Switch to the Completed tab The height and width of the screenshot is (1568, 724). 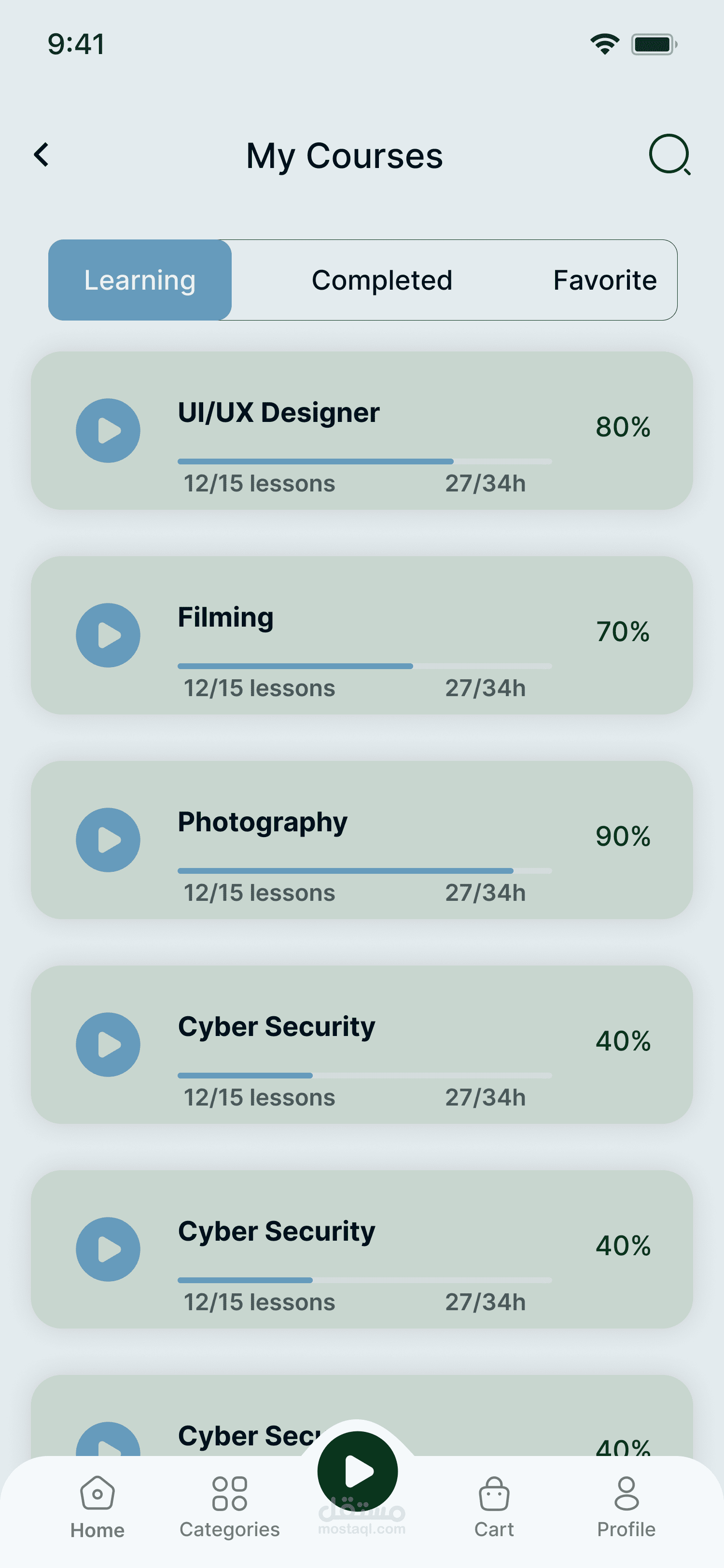point(382,280)
